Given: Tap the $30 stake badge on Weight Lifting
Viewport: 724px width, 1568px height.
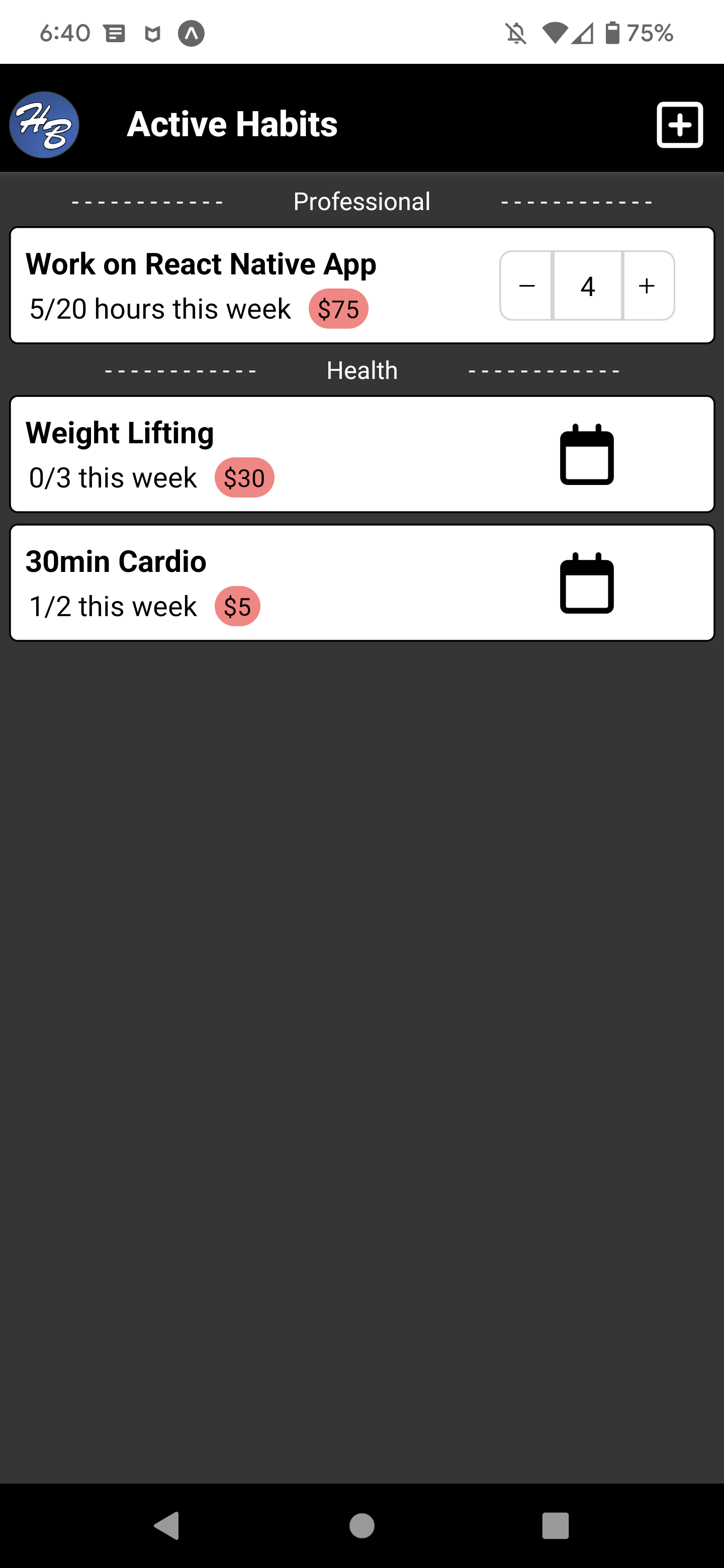Looking at the screenshot, I should click(x=244, y=477).
